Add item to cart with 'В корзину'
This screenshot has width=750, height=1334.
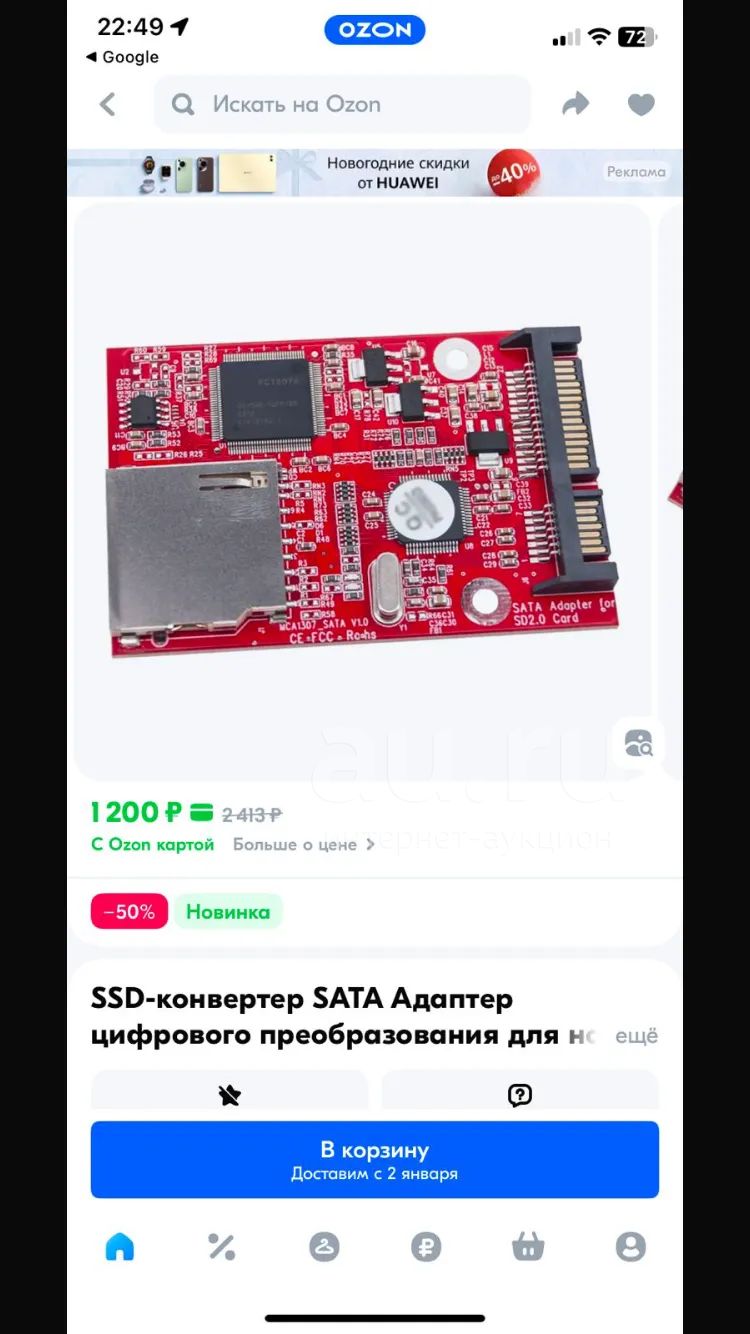coord(375,1159)
